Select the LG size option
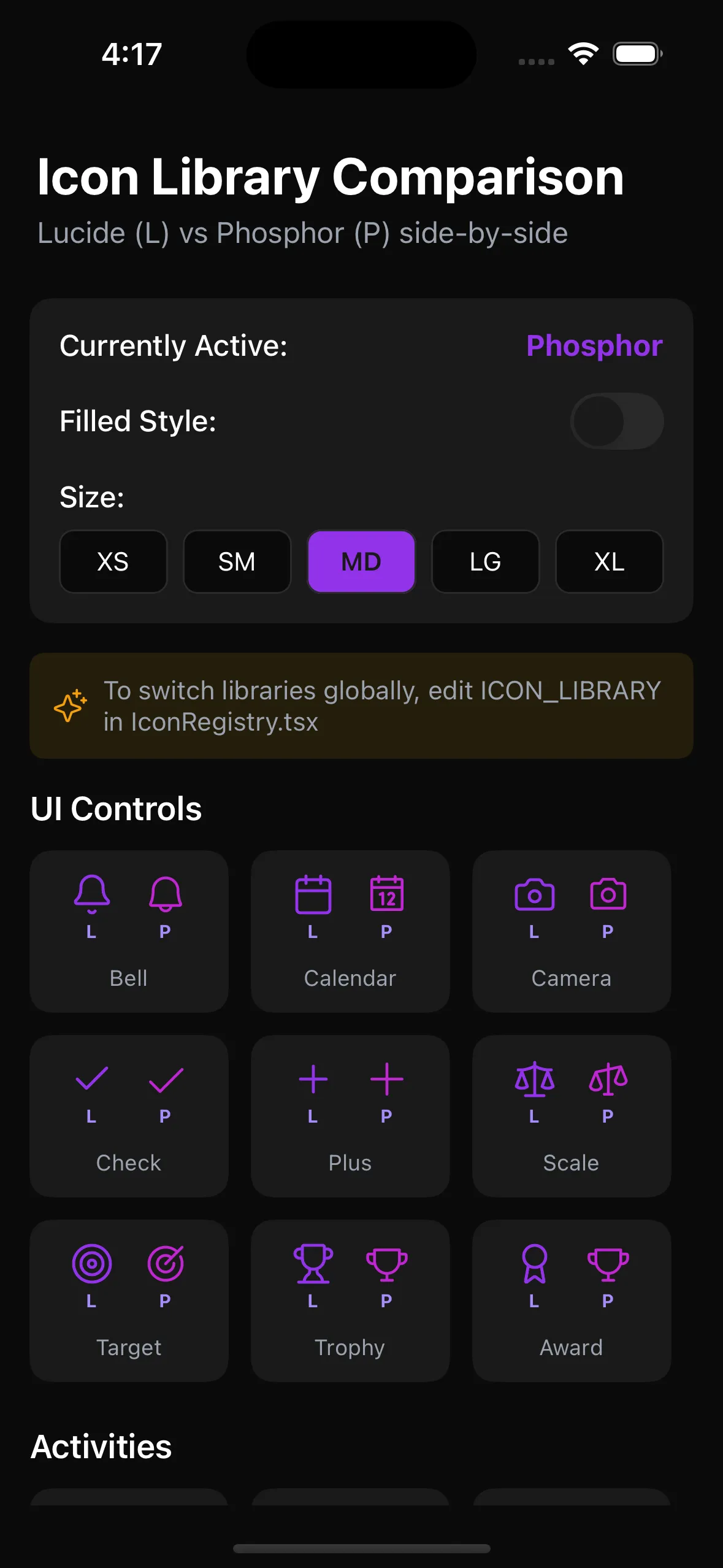Image resolution: width=723 pixels, height=1568 pixels. [x=485, y=561]
